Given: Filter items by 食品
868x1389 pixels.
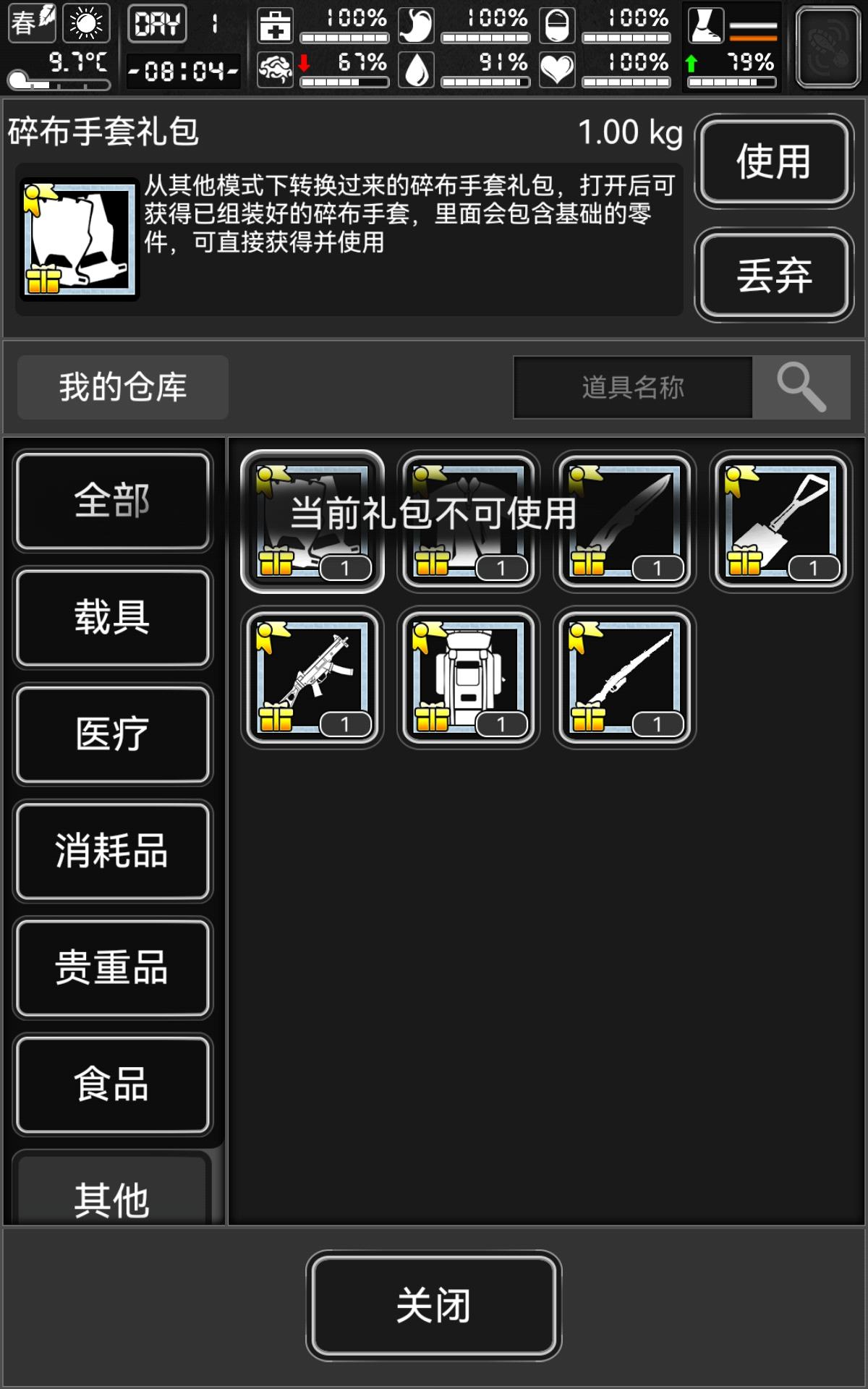Looking at the screenshot, I should coord(113,1084).
